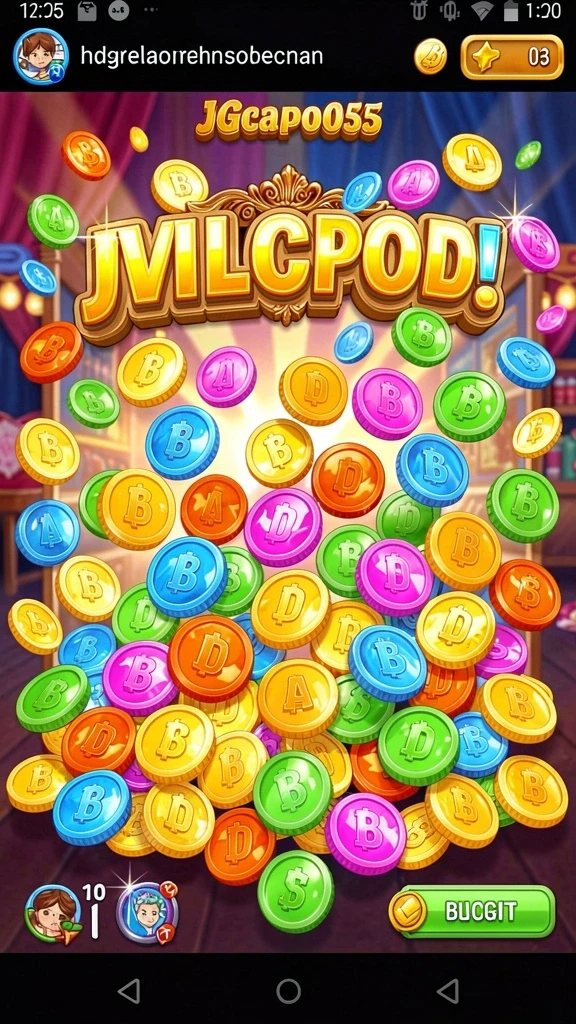
Task: Open the player profile avatar in the top bar
Action: coord(41,57)
